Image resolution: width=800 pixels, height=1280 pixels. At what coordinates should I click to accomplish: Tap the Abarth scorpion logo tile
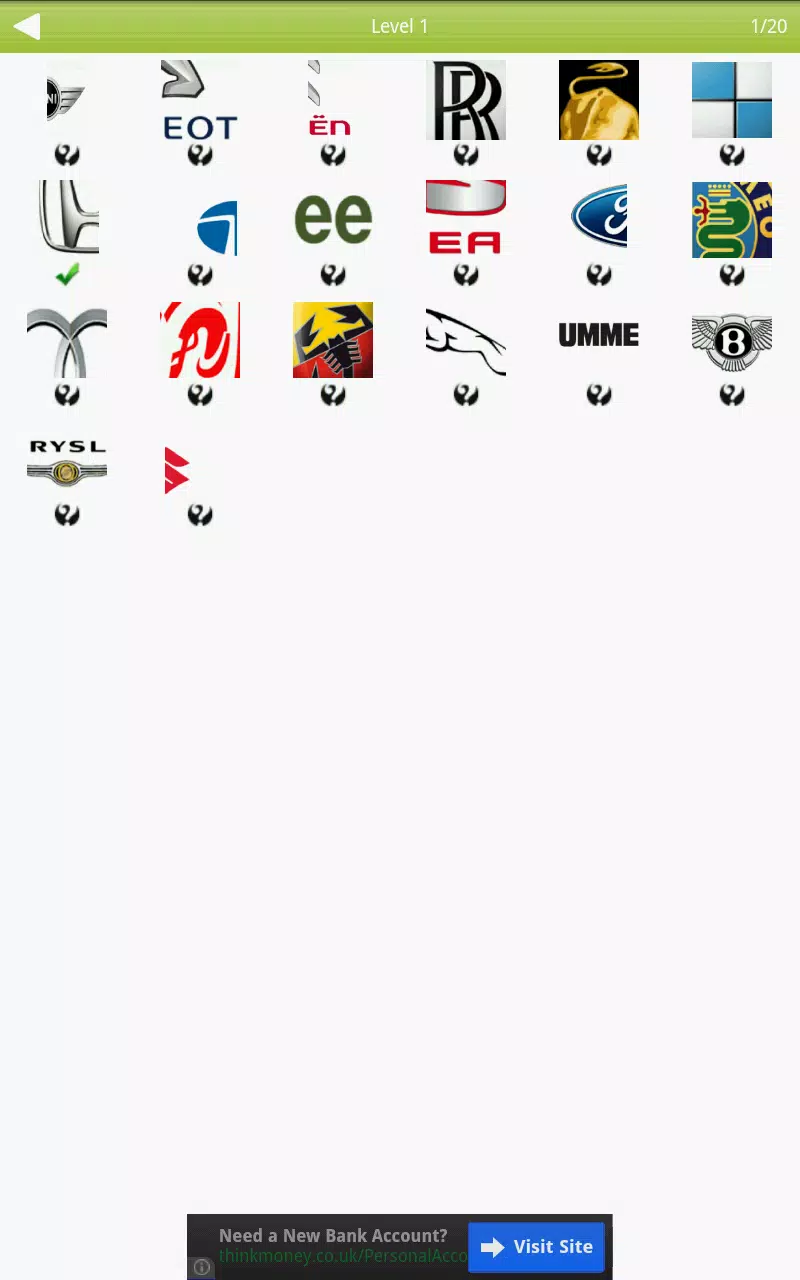(x=332, y=339)
